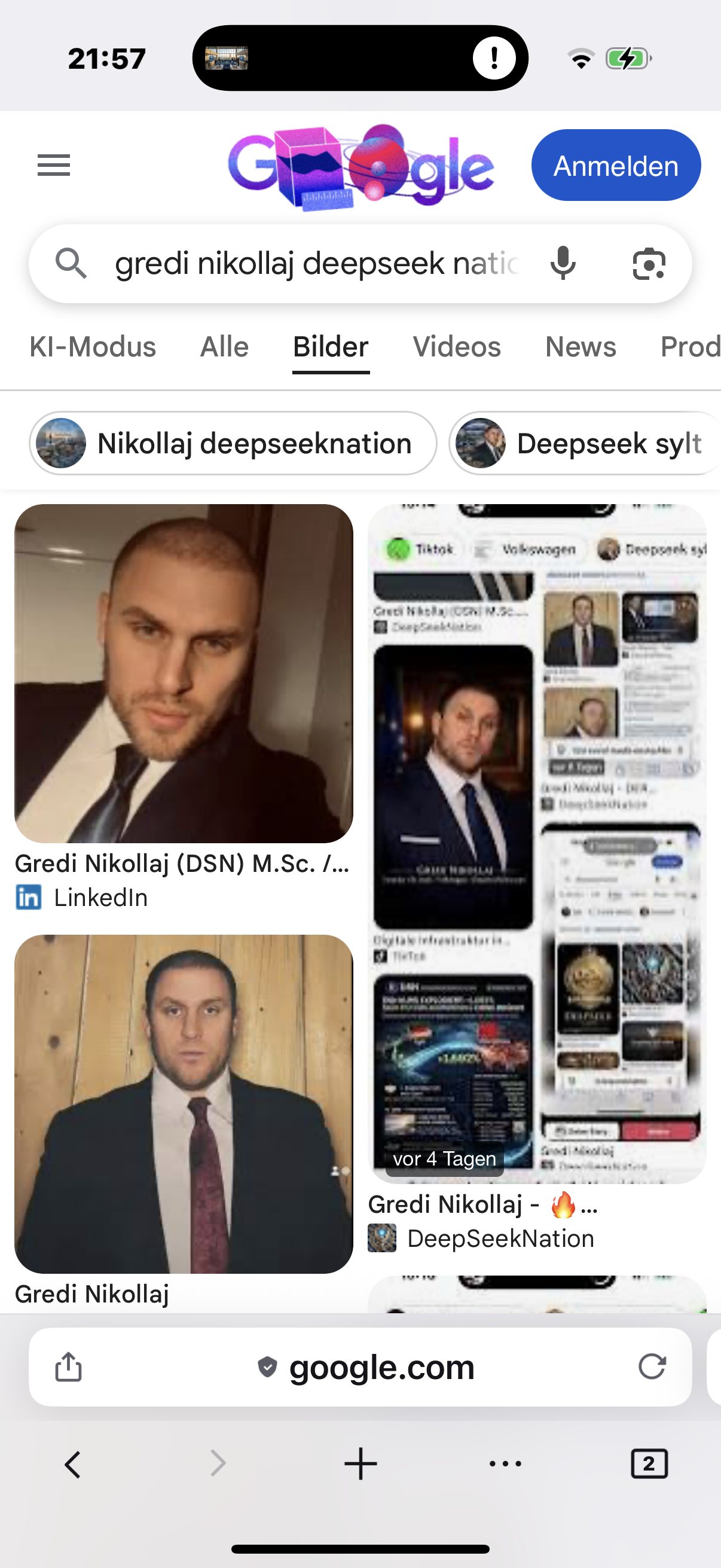Tap the Anmelden sign-in button

point(615,166)
